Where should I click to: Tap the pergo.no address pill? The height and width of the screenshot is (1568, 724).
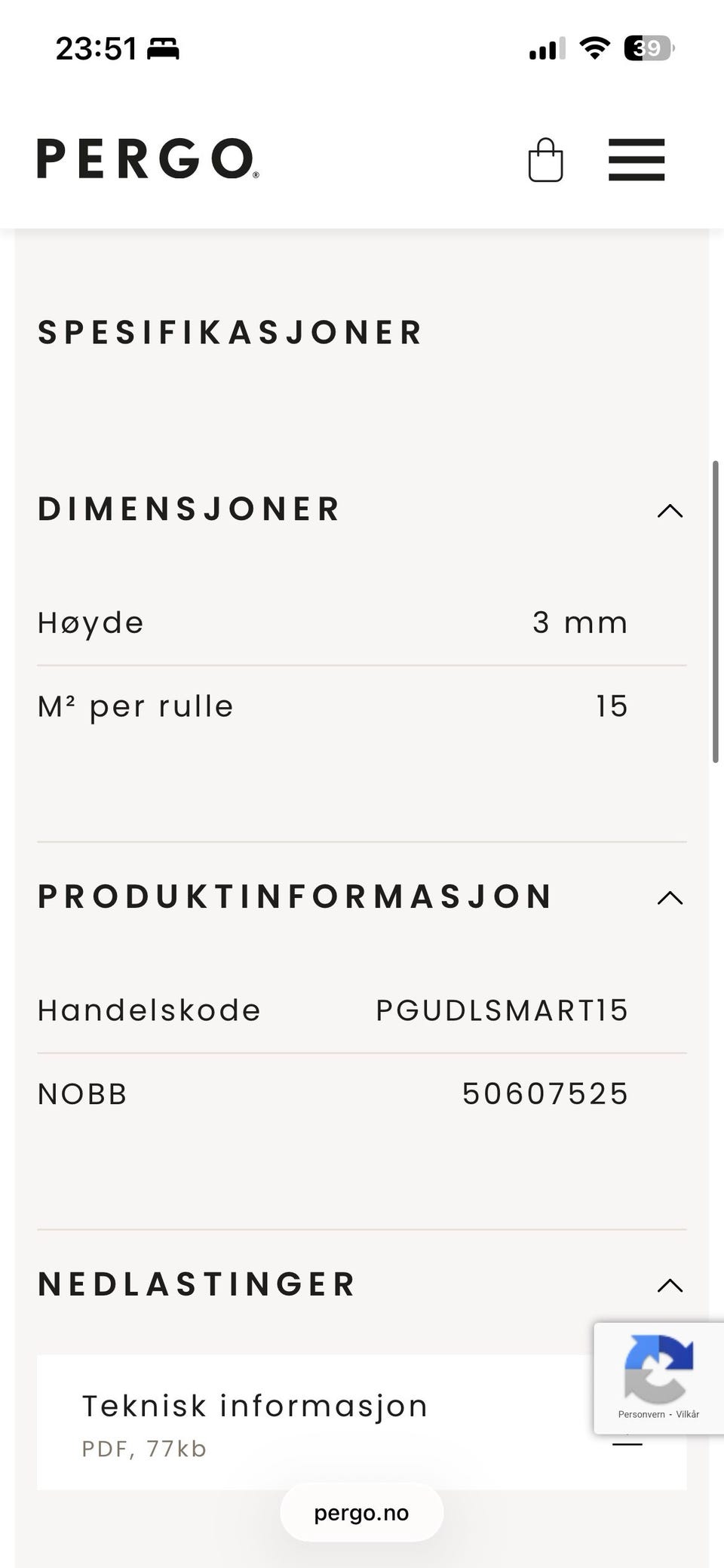tap(361, 1512)
